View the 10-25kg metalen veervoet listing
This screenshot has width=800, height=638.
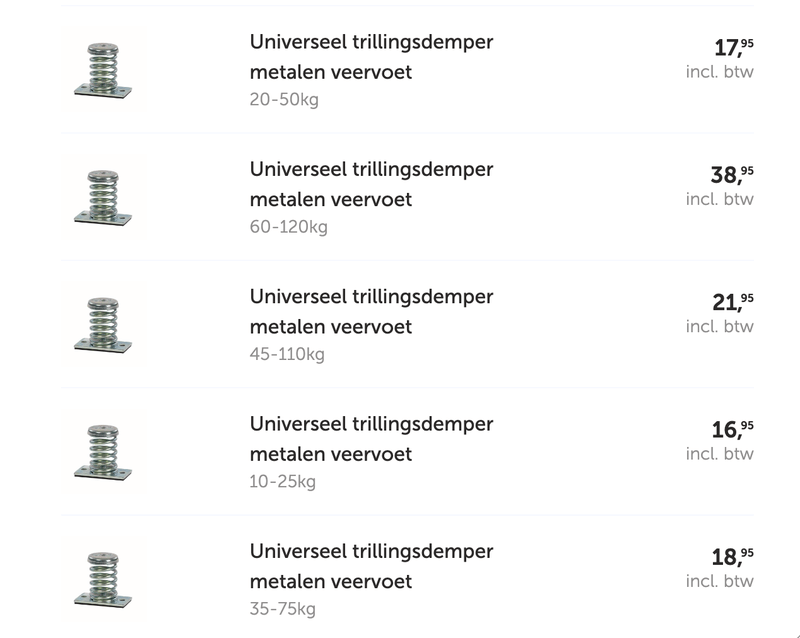[x=371, y=439]
